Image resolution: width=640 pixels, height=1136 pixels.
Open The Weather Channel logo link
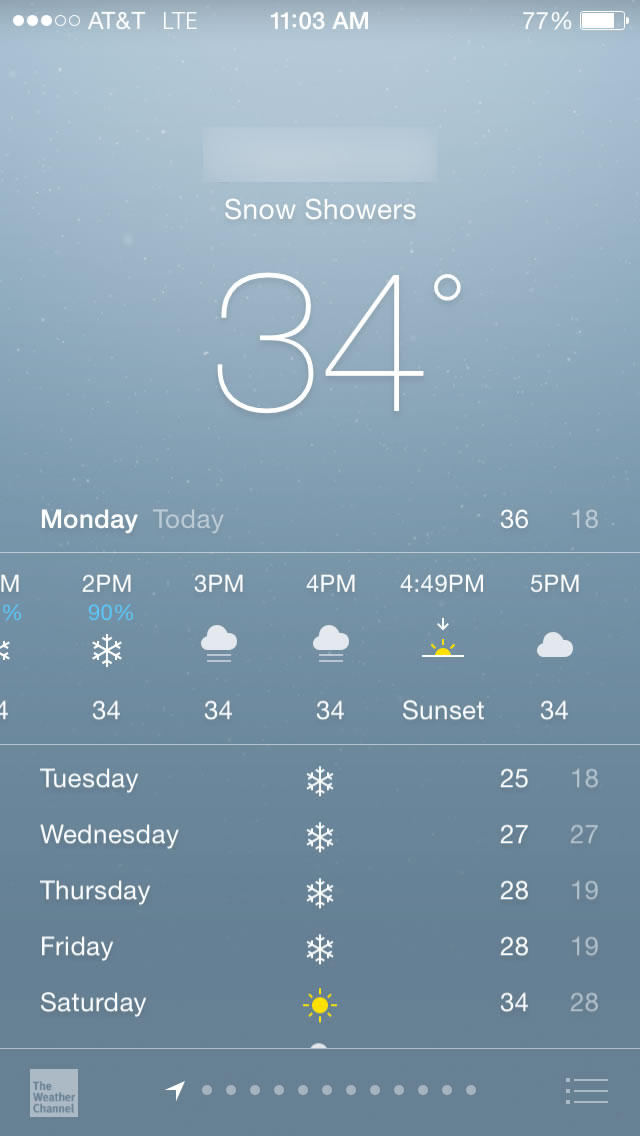(54, 1093)
